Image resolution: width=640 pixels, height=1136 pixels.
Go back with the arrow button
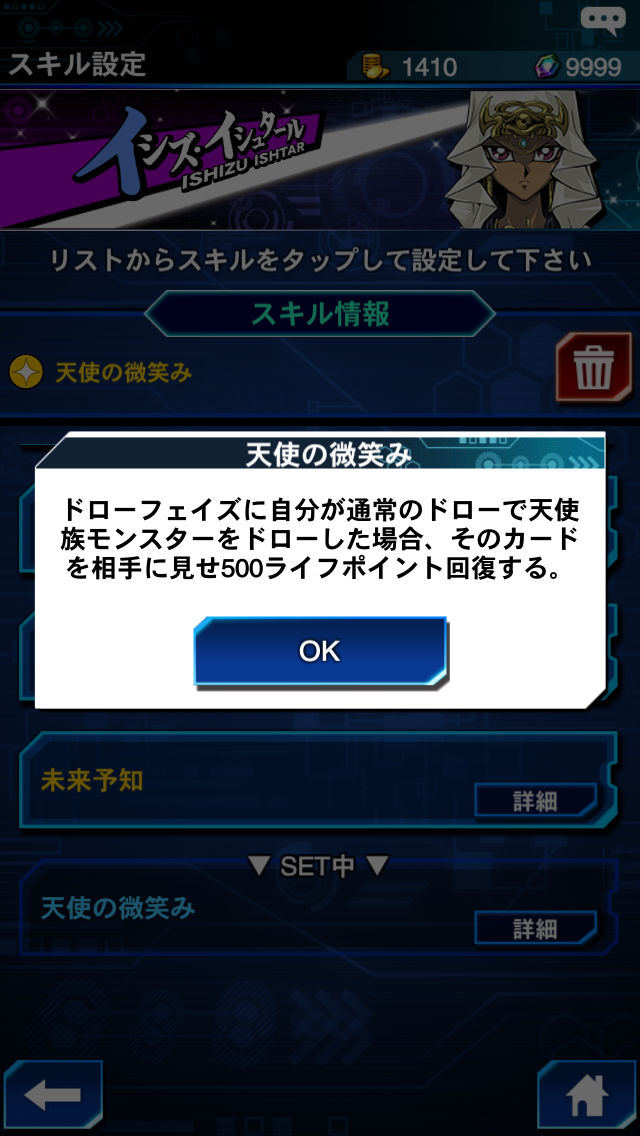[52, 1096]
